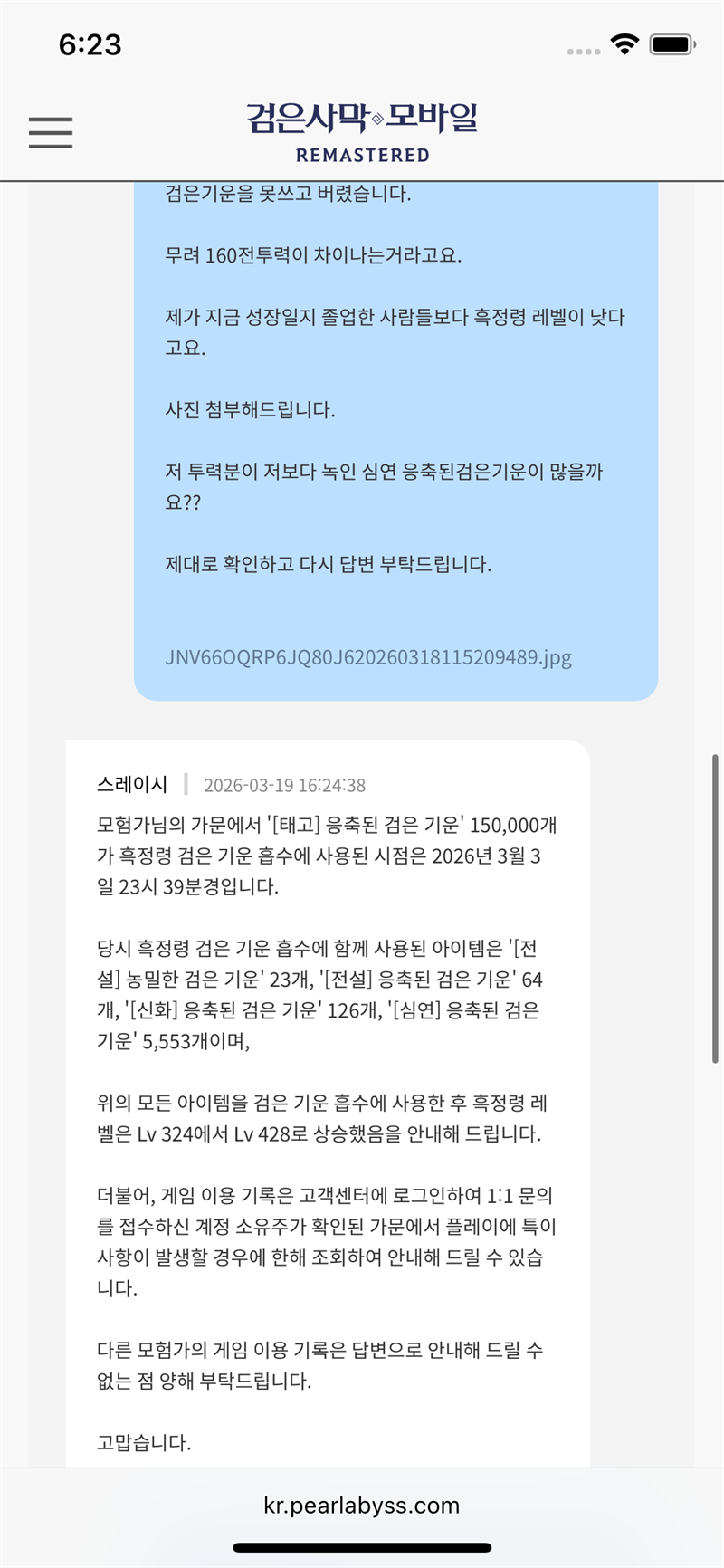Tap the kr.pearlabyss.com address bar

(362, 1505)
